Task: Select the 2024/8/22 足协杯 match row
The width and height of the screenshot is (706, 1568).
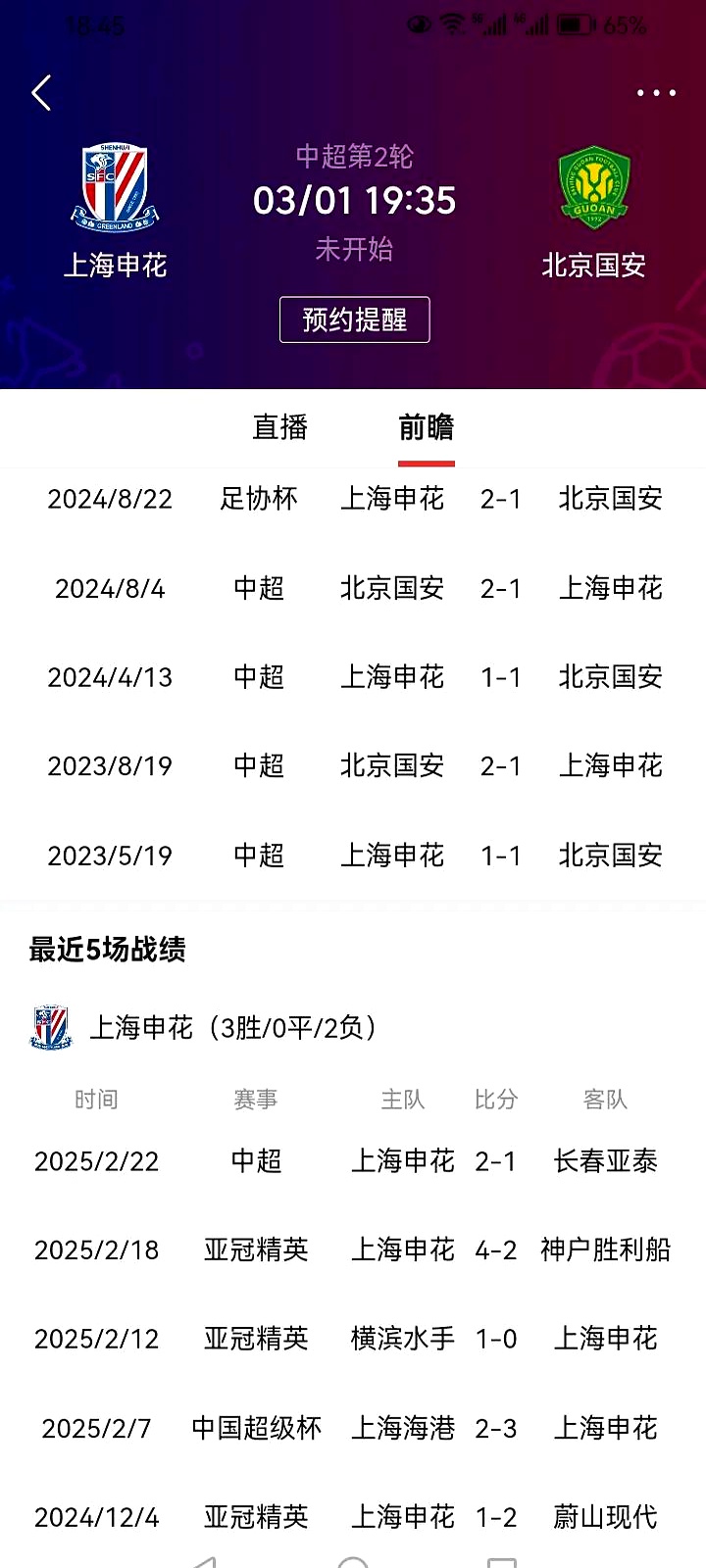Action: point(353,499)
